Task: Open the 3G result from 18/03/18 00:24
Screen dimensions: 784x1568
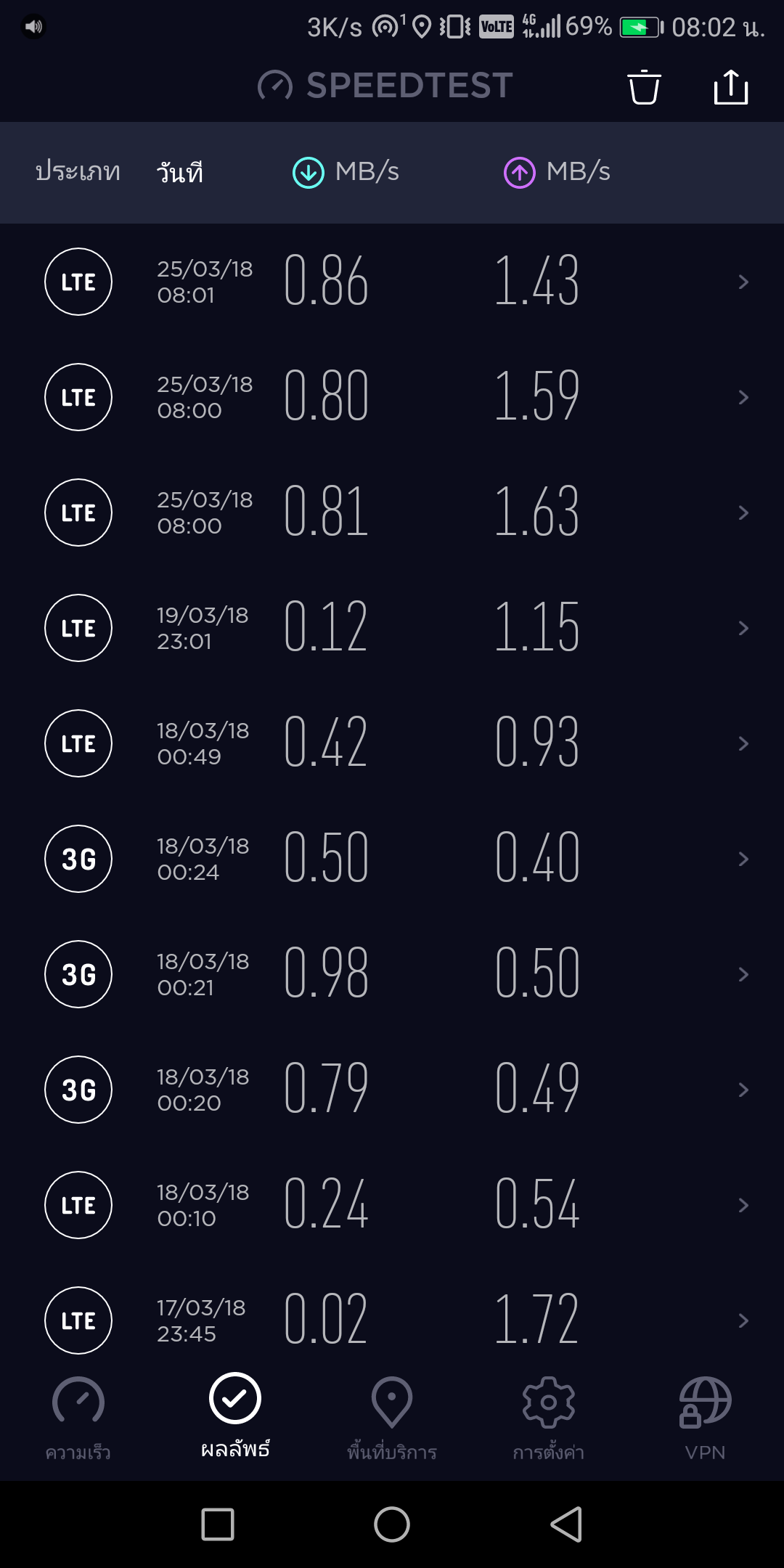Action: 392,859
